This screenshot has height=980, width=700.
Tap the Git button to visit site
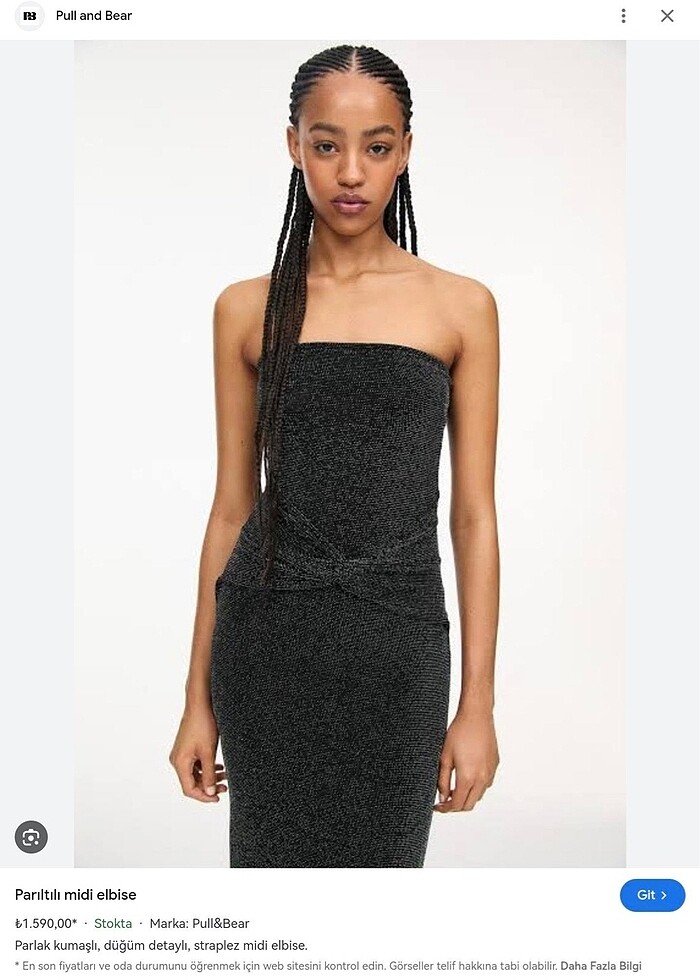pyautogui.click(x=652, y=895)
